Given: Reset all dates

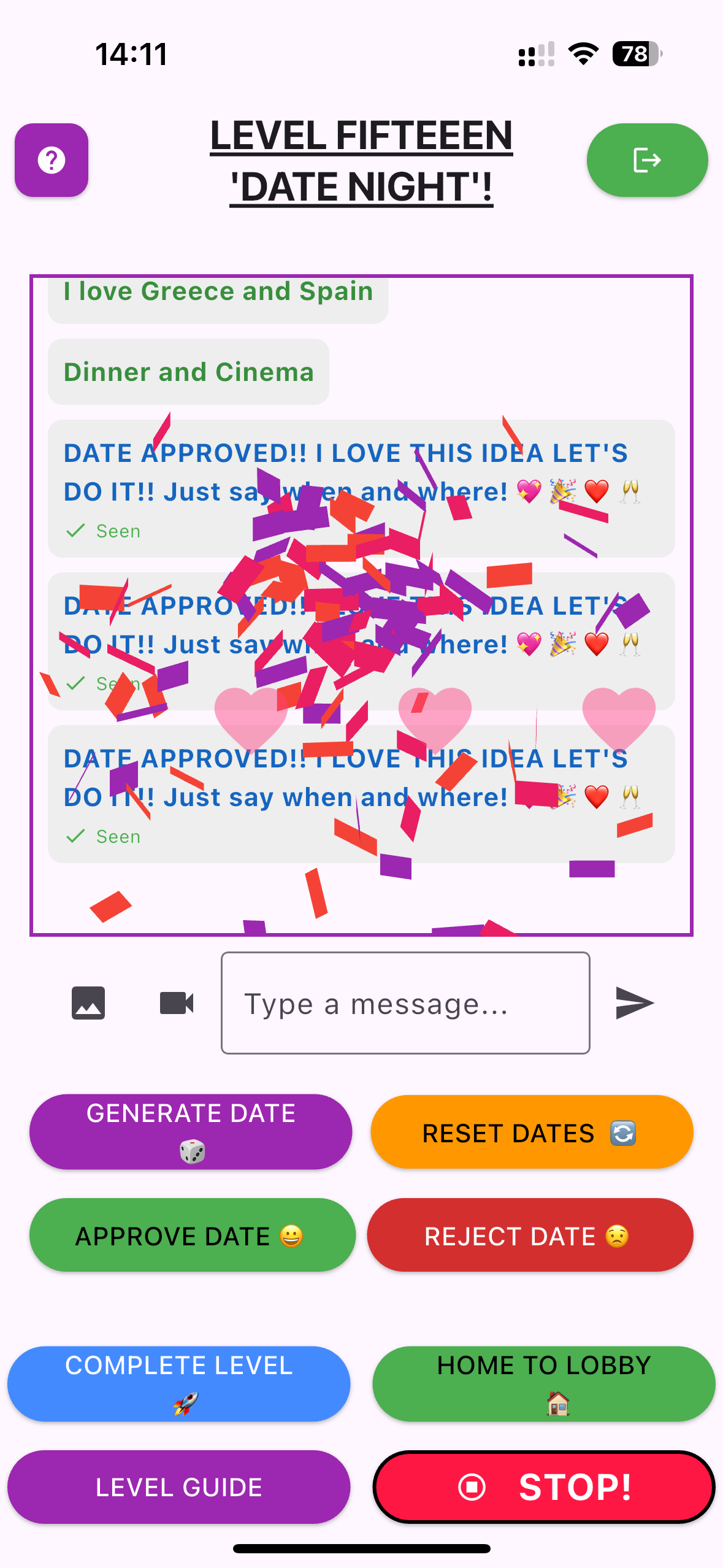Looking at the screenshot, I should pyautogui.click(x=532, y=1132).
